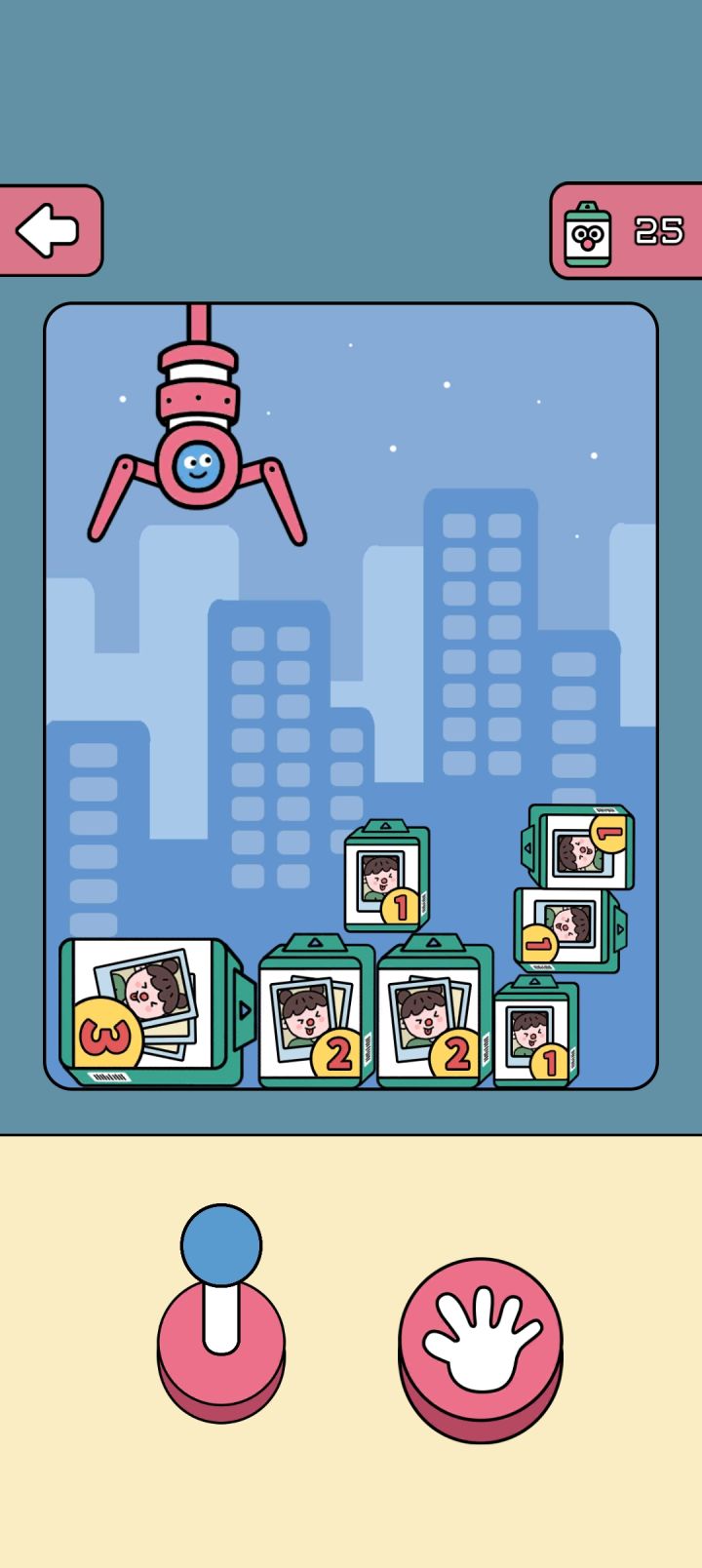Click the lid arrow on the right box of 2

tap(432, 943)
